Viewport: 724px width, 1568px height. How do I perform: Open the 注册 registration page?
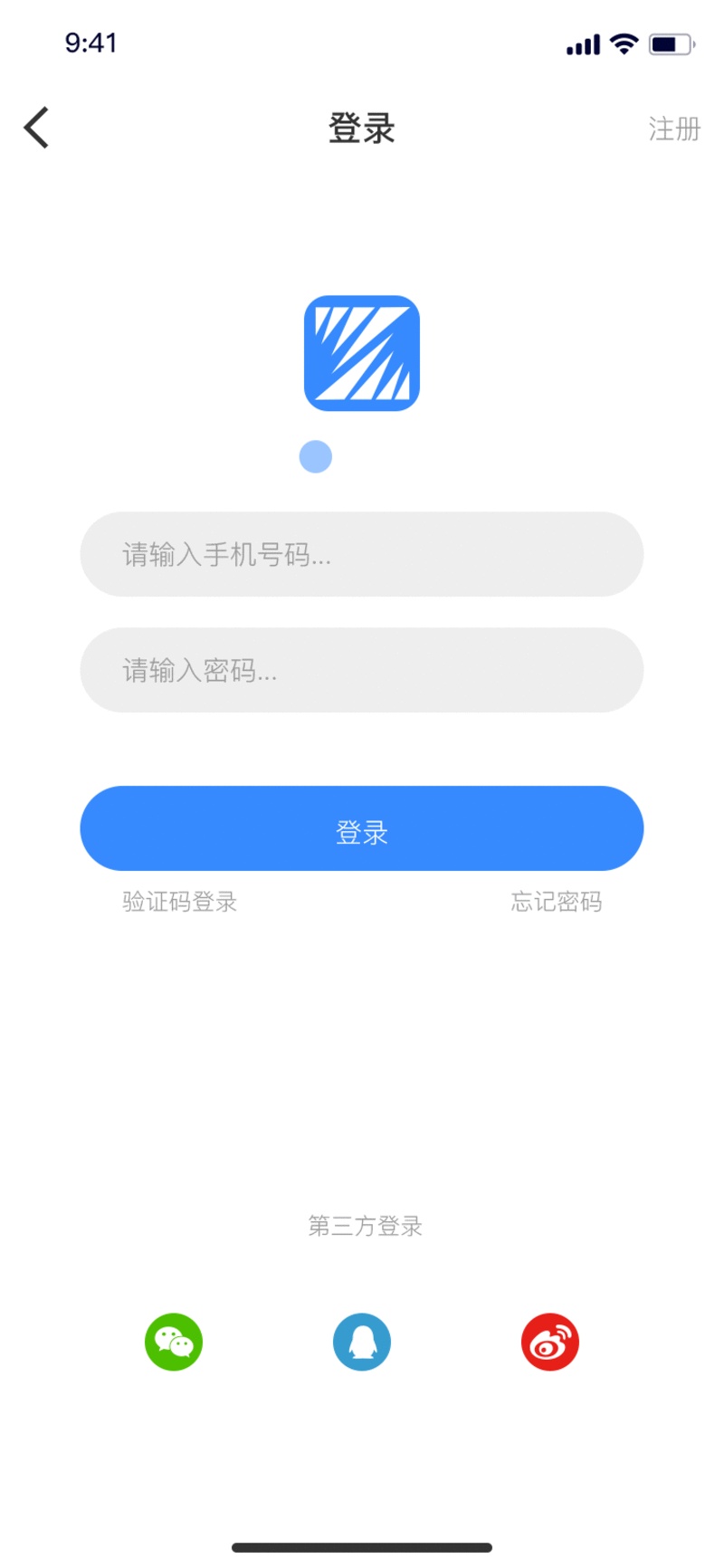coord(674,129)
